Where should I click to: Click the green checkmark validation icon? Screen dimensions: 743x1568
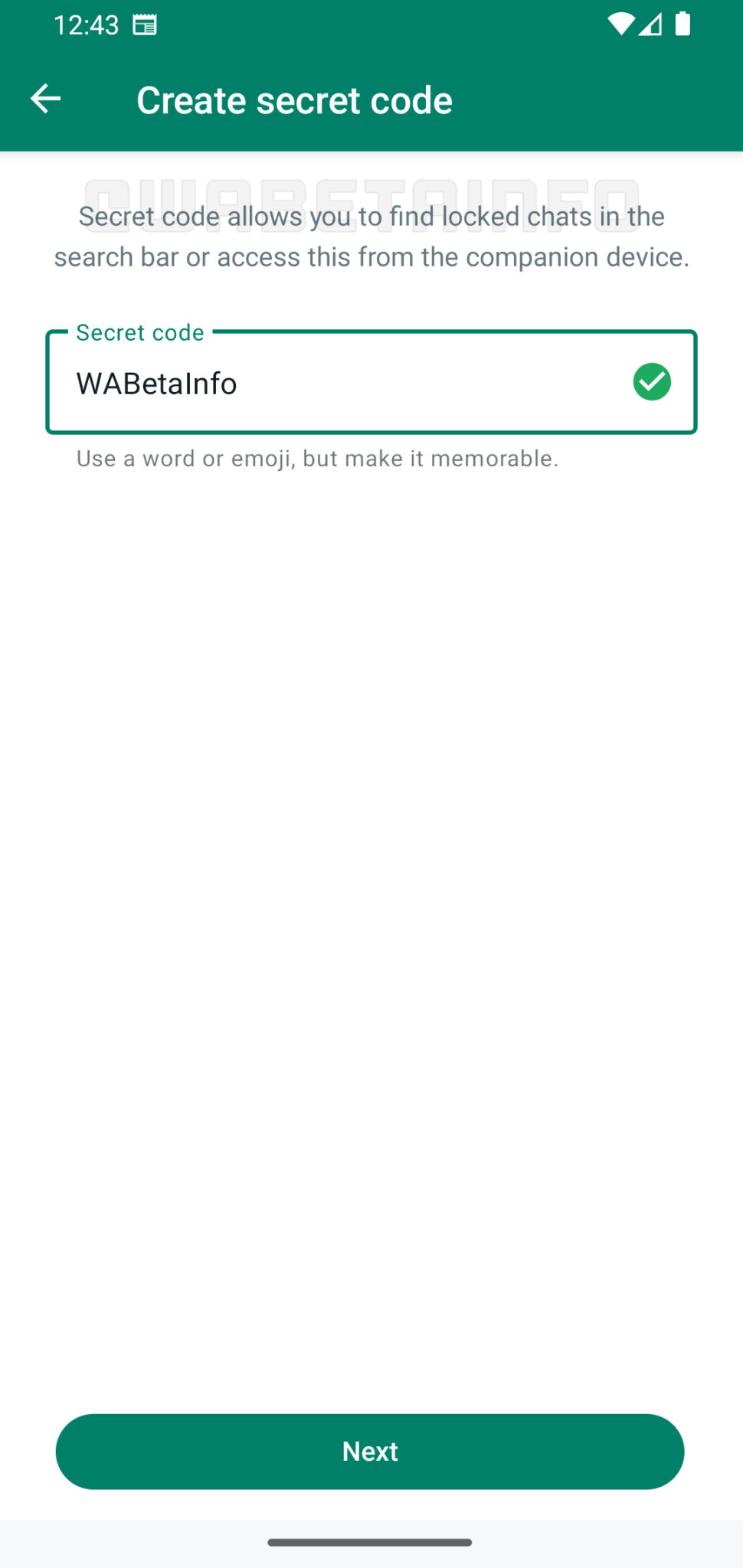652,381
